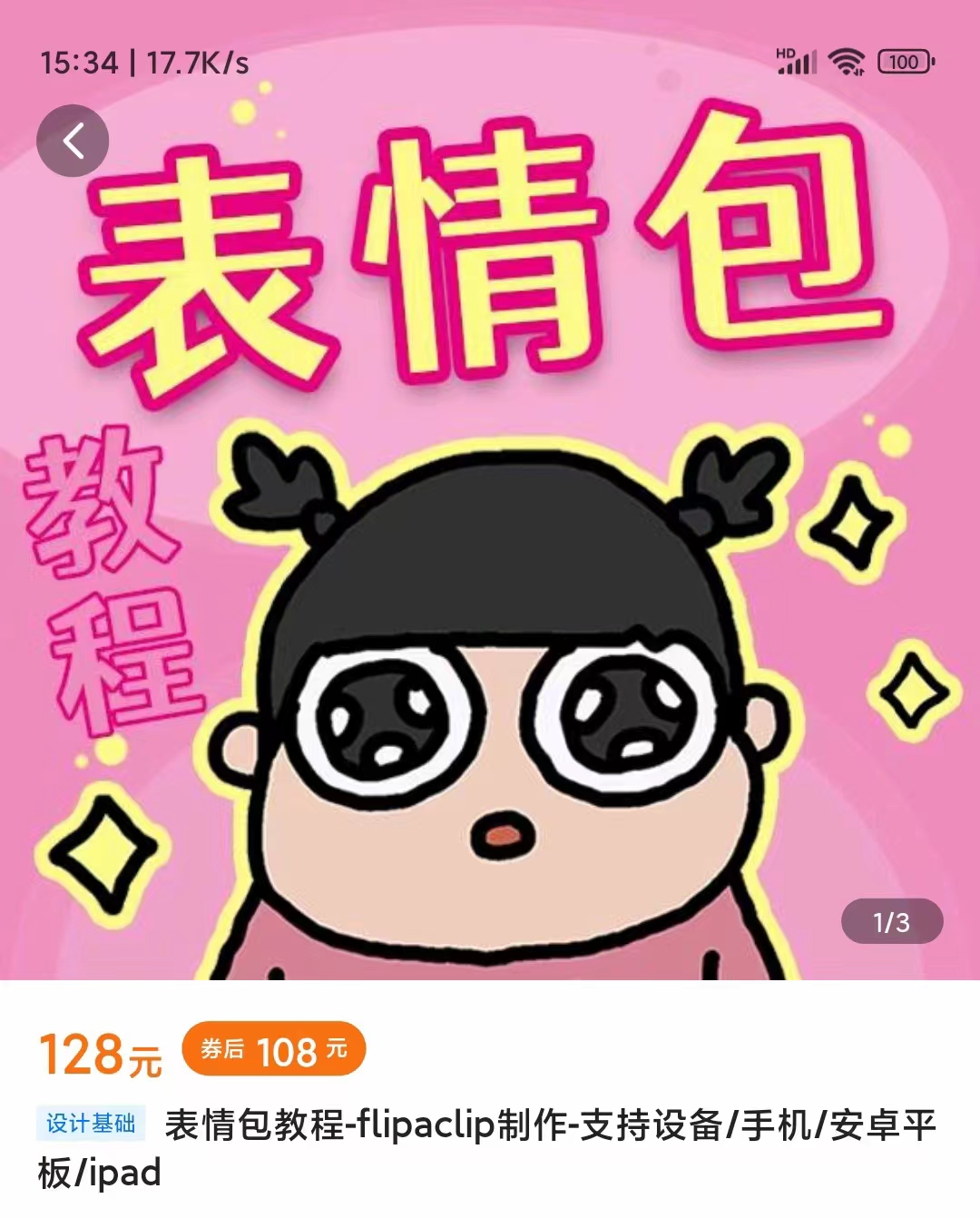The image size is (980, 1218).
Task: Claim the 券后 108 元 coupon price
Action: pyautogui.click(x=273, y=1050)
